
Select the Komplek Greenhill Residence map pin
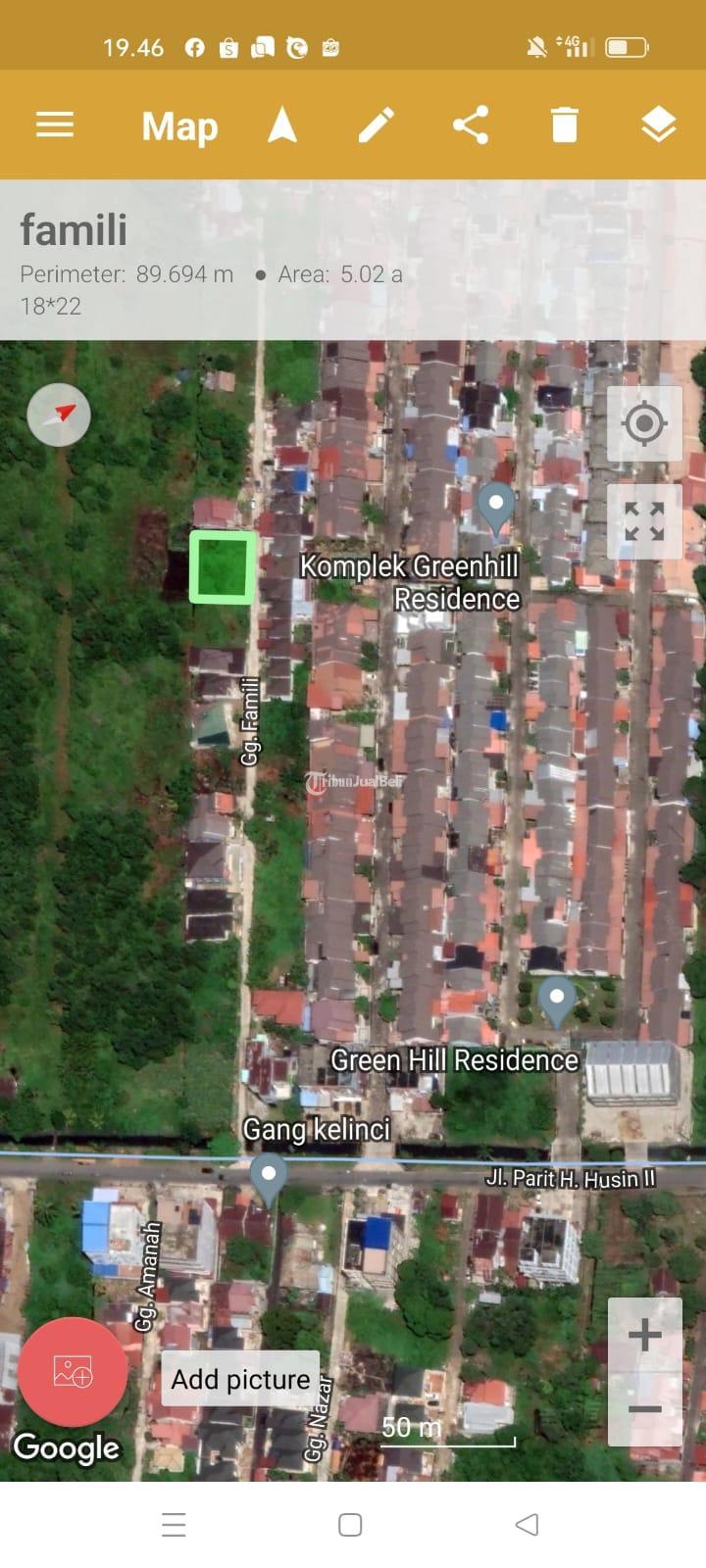[x=496, y=507]
